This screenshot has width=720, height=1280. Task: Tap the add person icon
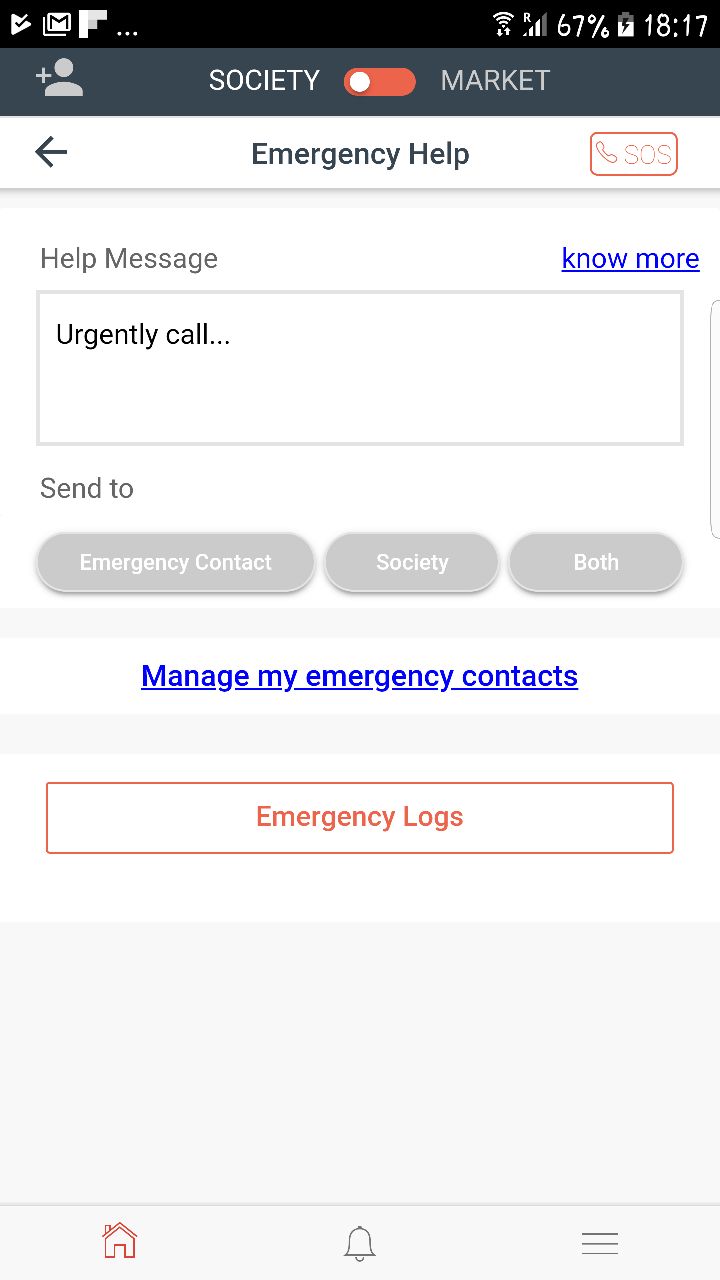(x=59, y=79)
